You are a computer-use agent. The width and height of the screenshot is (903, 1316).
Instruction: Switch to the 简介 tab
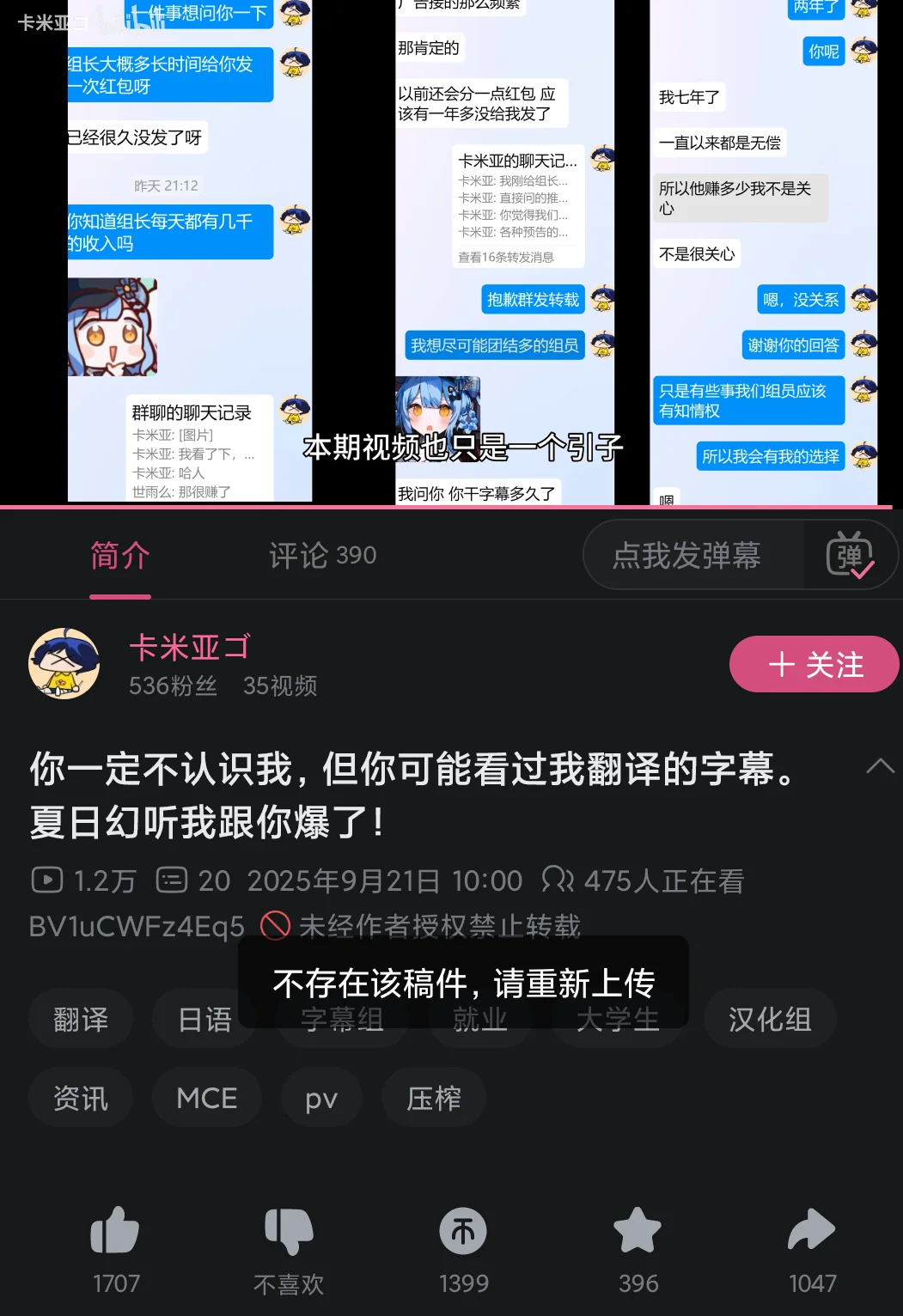120,556
